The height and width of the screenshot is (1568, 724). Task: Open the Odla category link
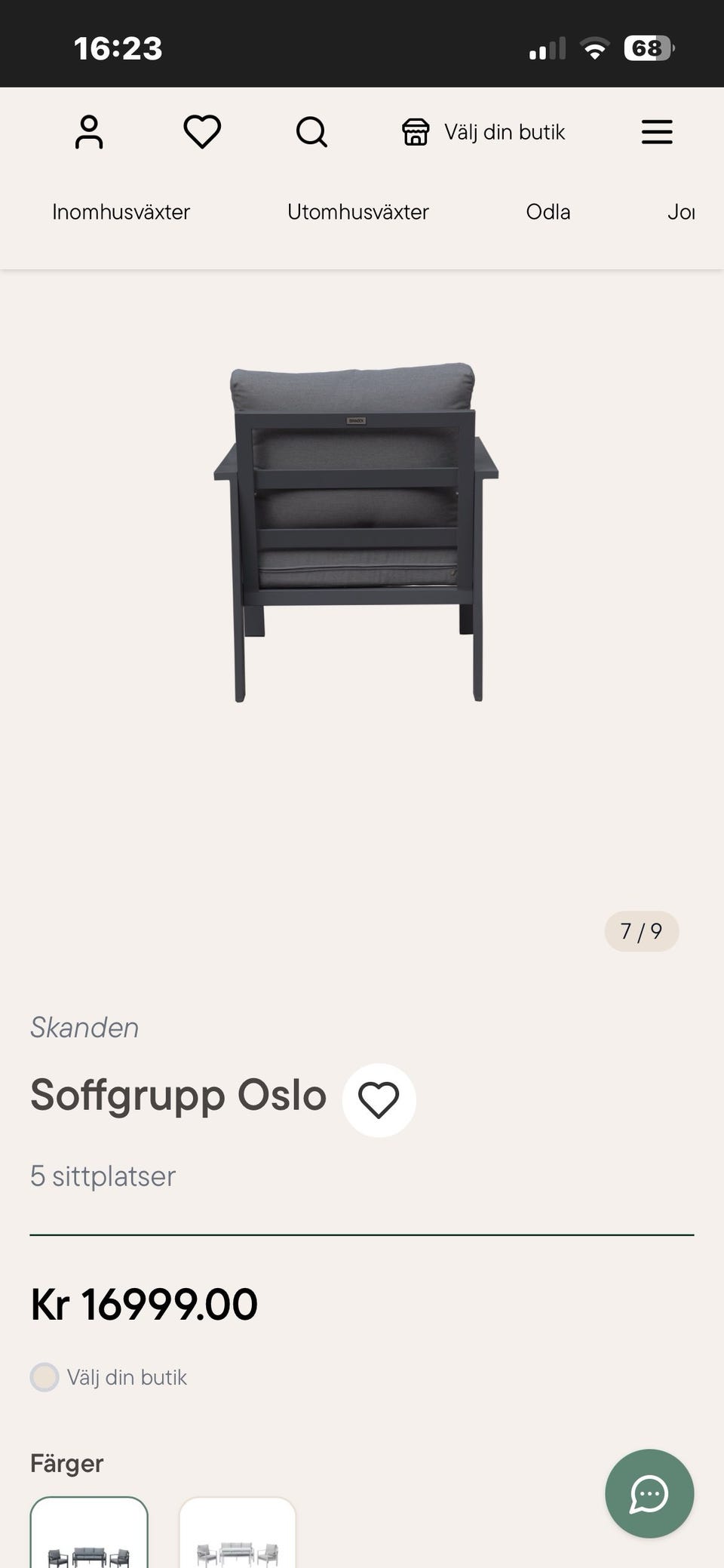pos(548,212)
